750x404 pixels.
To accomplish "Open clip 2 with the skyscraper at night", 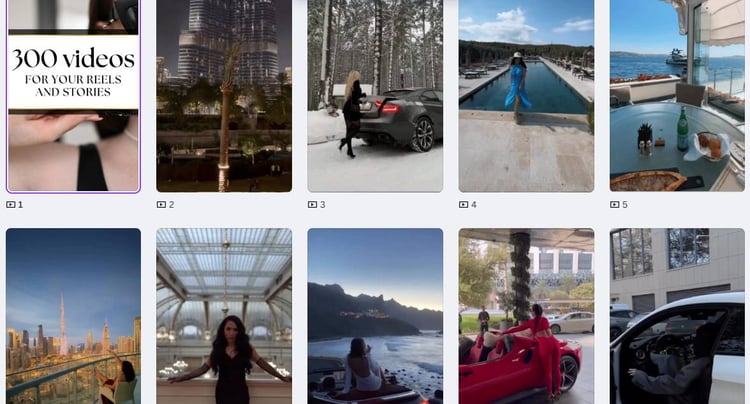I will point(224,95).
